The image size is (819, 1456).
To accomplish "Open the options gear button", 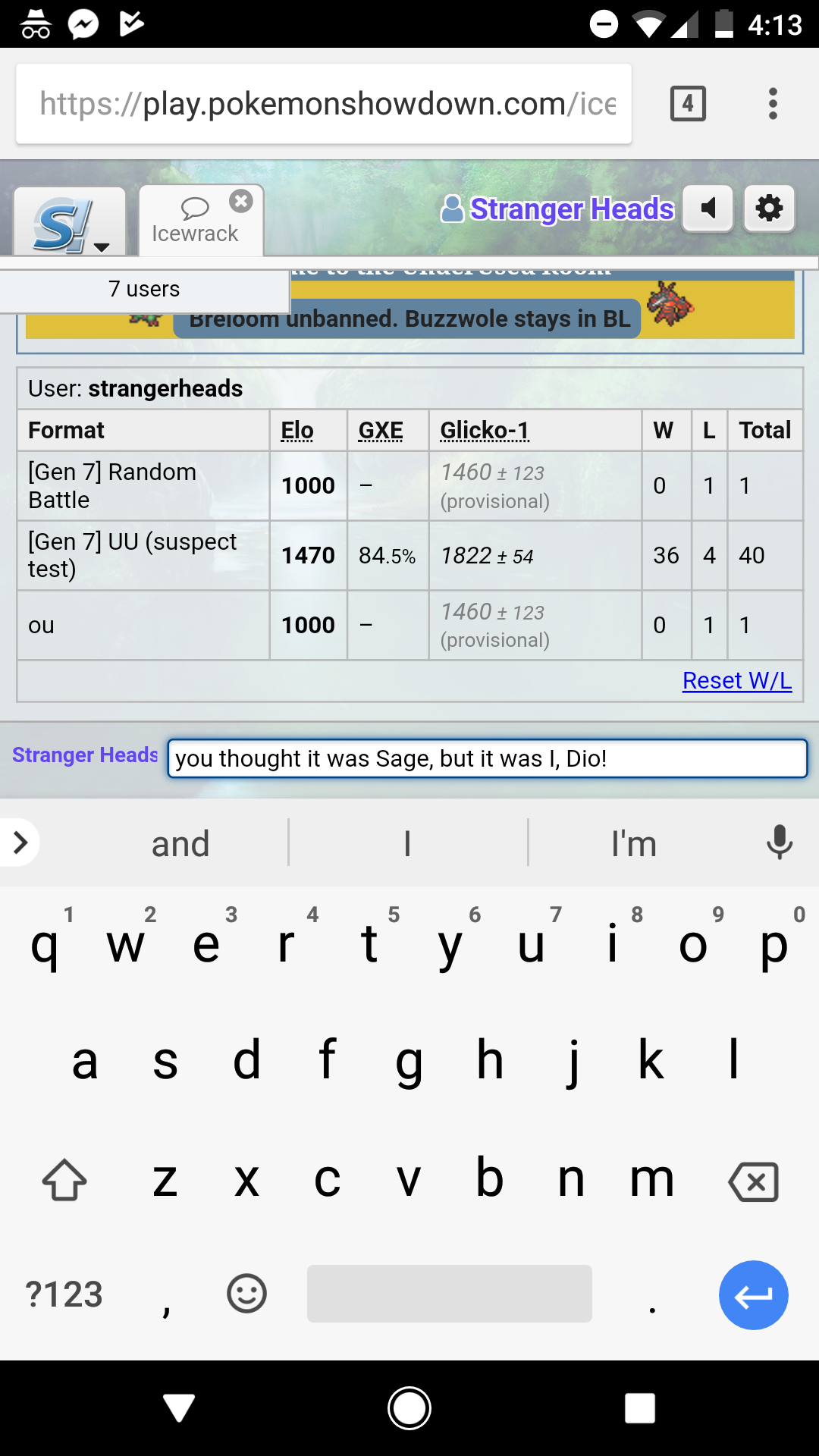I will (769, 208).
